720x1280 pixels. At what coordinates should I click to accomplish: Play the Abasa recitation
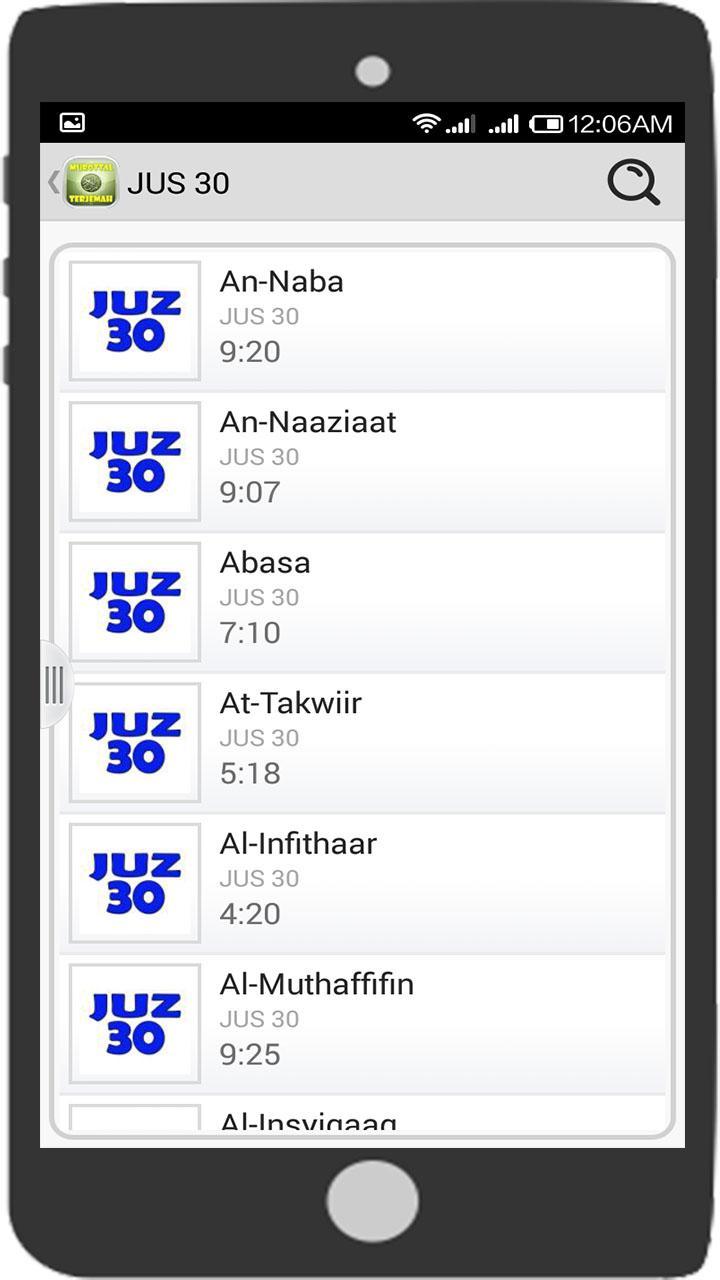coord(363,602)
